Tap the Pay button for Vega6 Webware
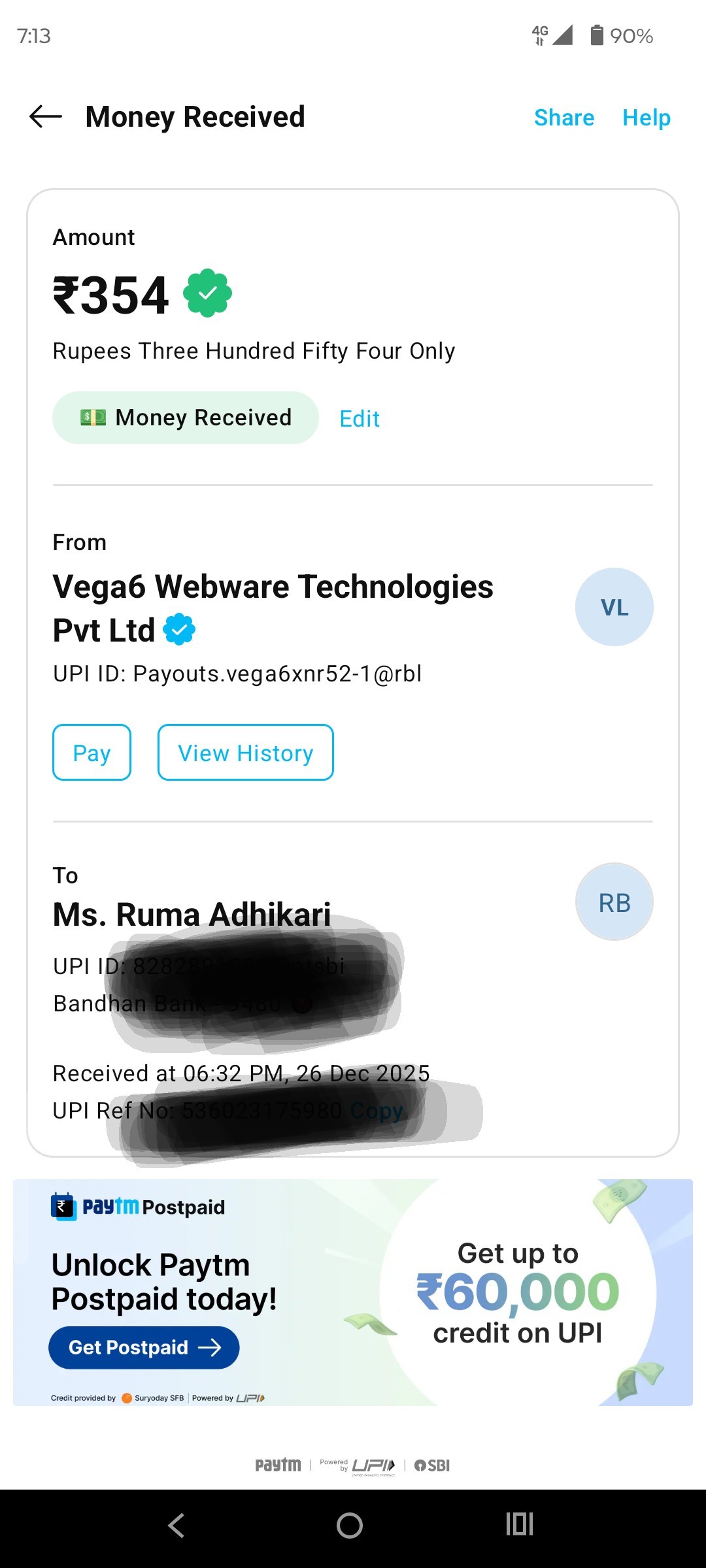This screenshot has width=706, height=1568. pyautogui.click(x=92, y=753)
